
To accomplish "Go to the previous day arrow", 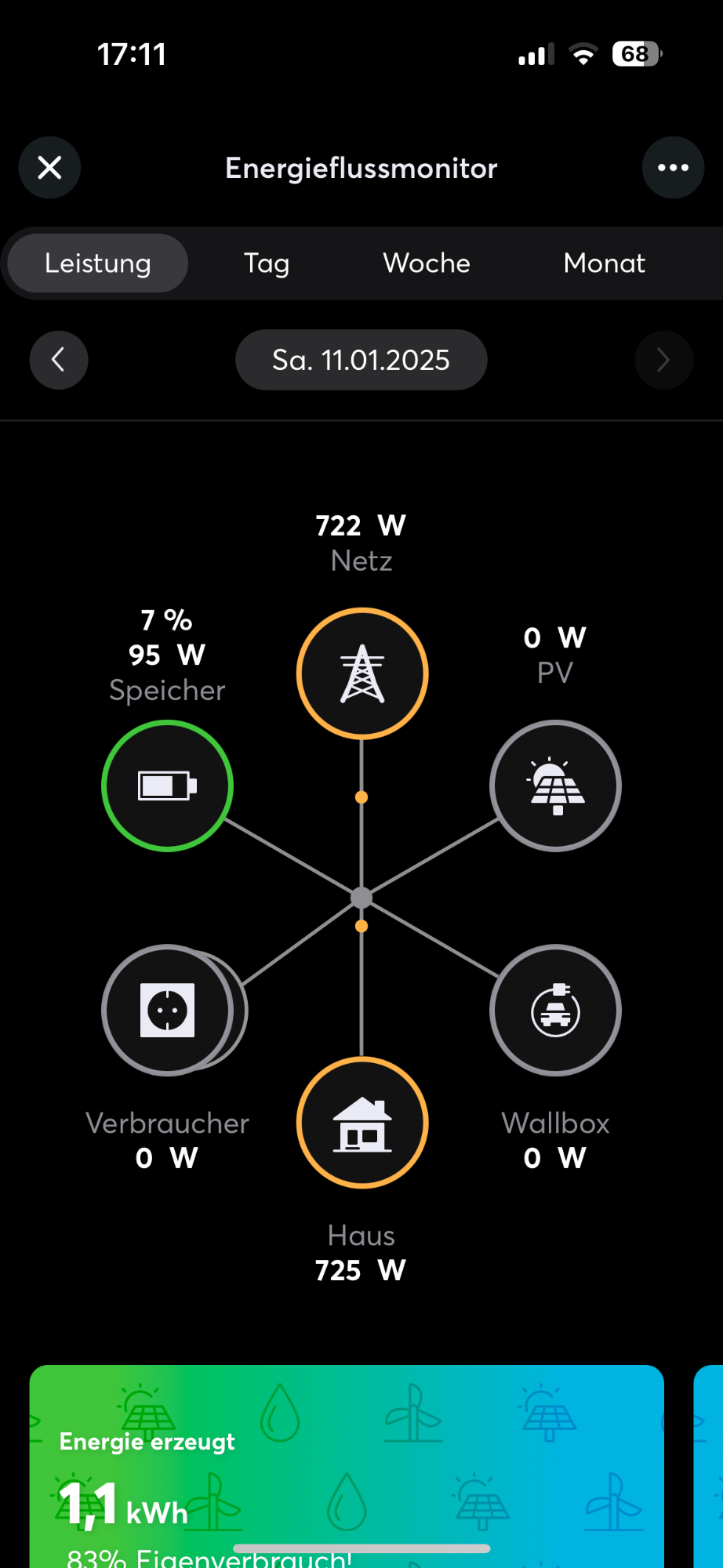I will [59, 360].
